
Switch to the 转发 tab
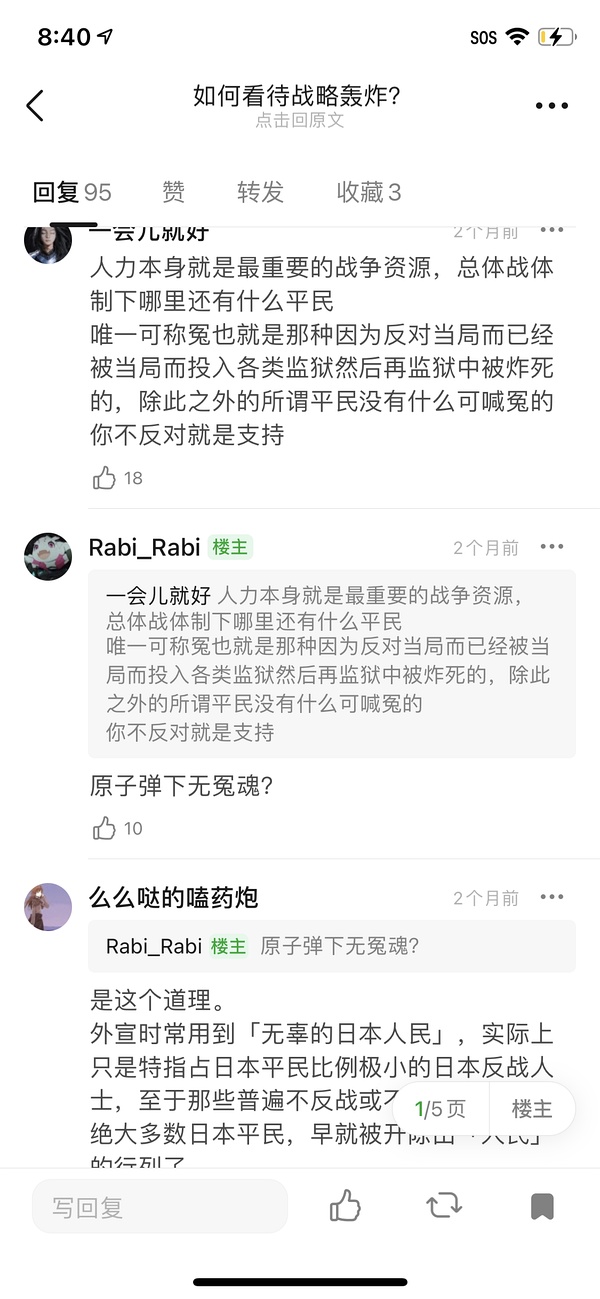260,192
